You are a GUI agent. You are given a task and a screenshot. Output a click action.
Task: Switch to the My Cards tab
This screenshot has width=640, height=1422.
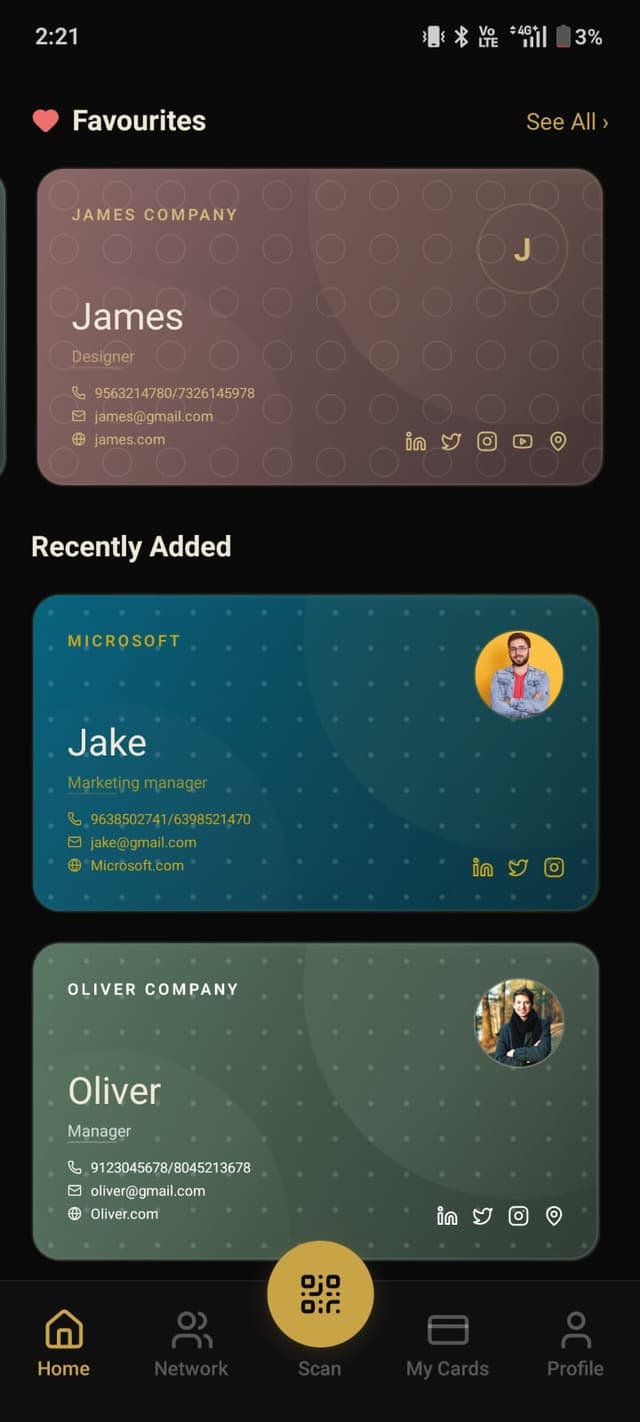pyautogui.click(x=447, y=1343)
